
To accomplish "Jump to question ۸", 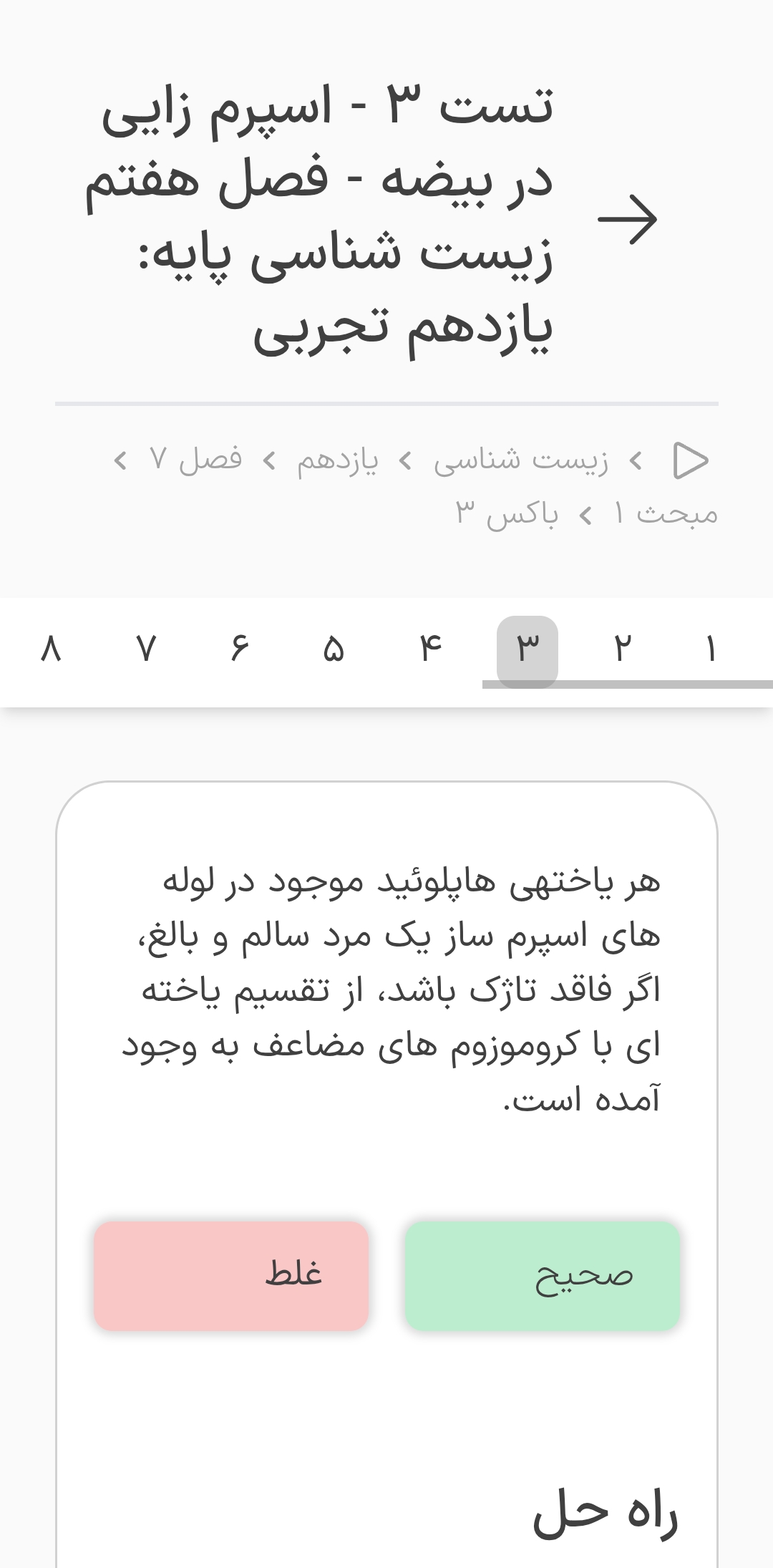I will (51, 650).
